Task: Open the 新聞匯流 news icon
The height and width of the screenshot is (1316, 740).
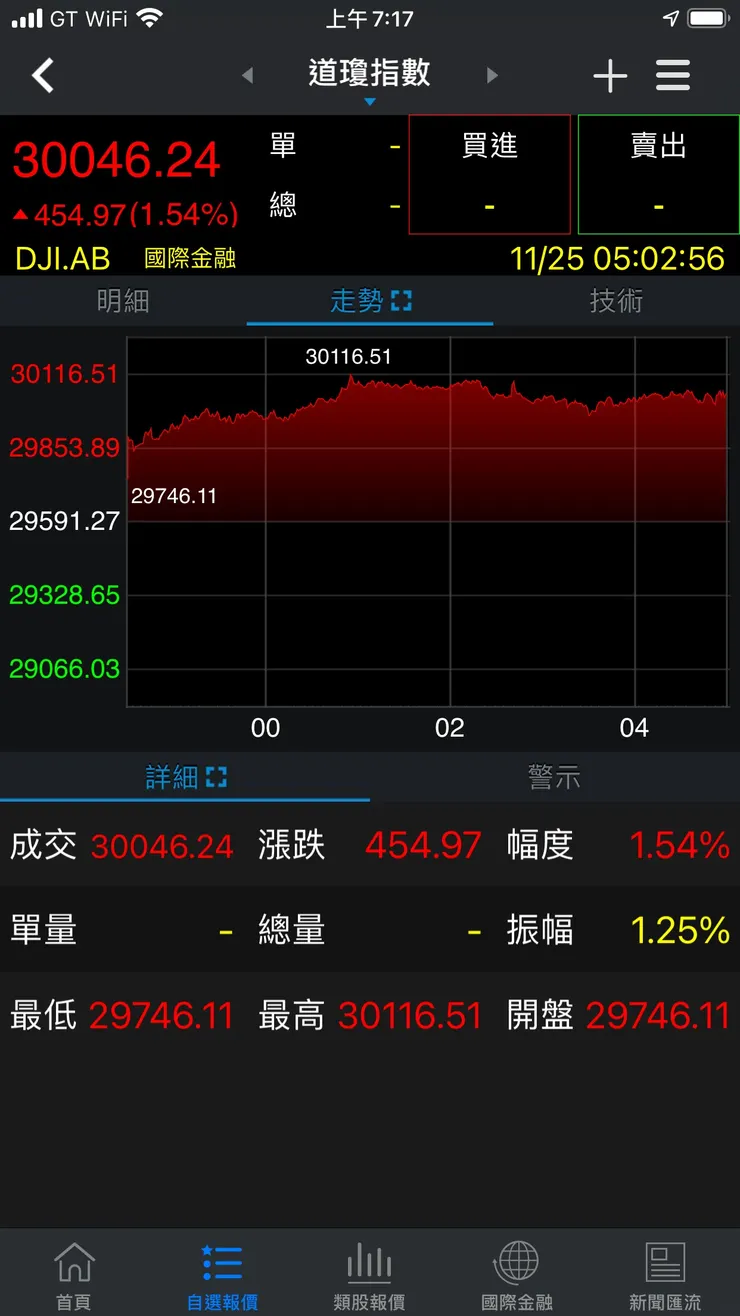Action: [664, 1270]
